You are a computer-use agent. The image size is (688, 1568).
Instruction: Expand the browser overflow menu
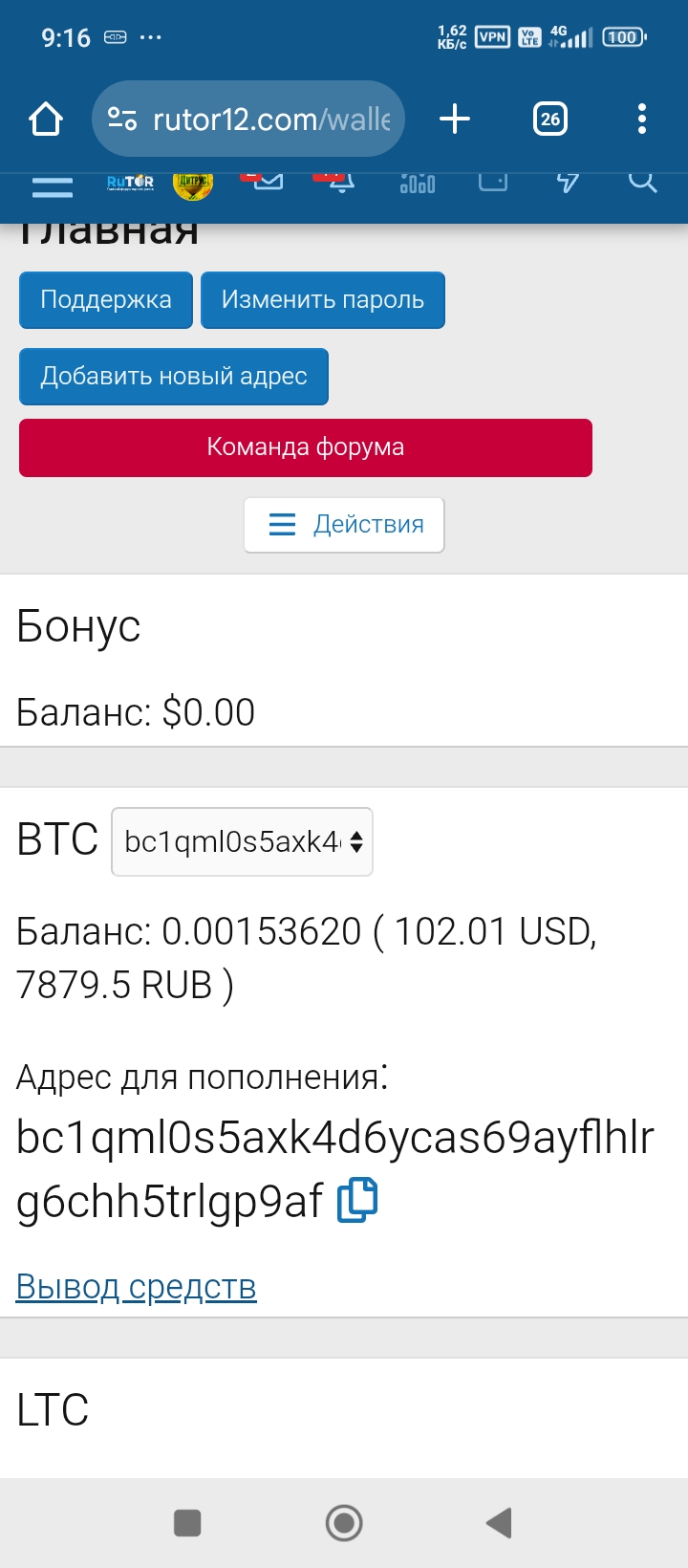pos(641,118)
